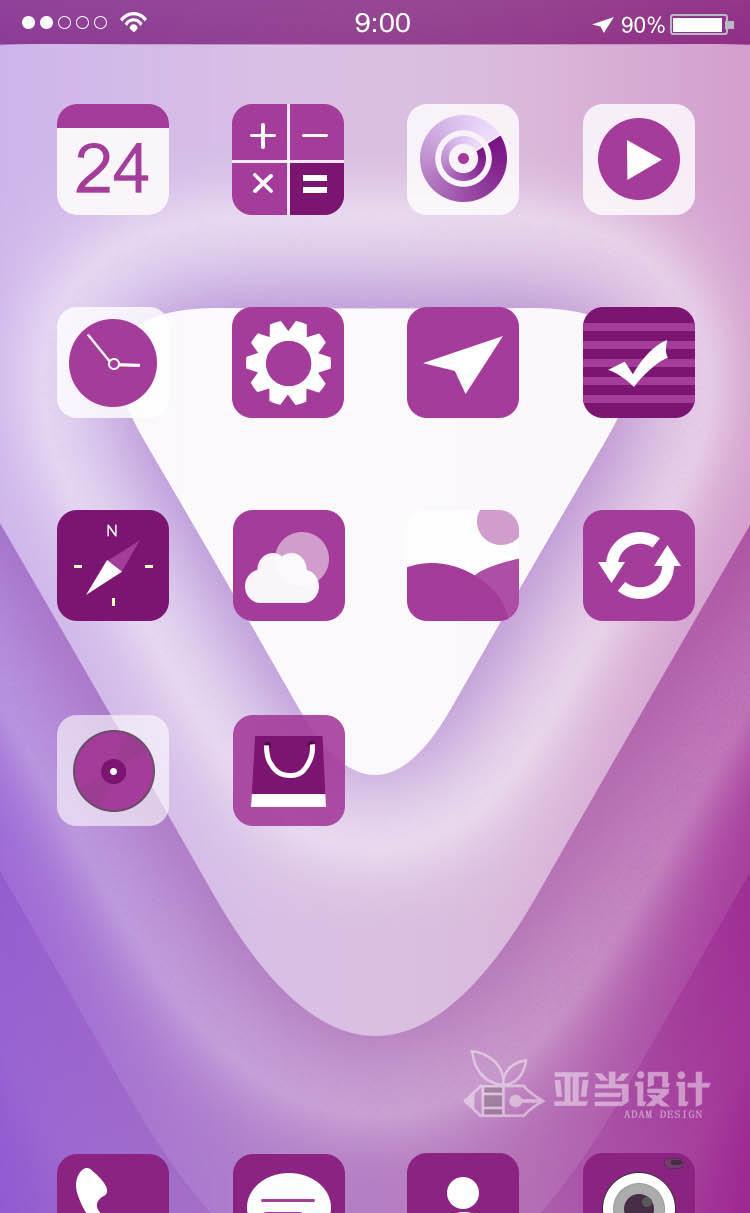
Task: Open the checkmark reminders app
Action: click(x=638, y=362)
